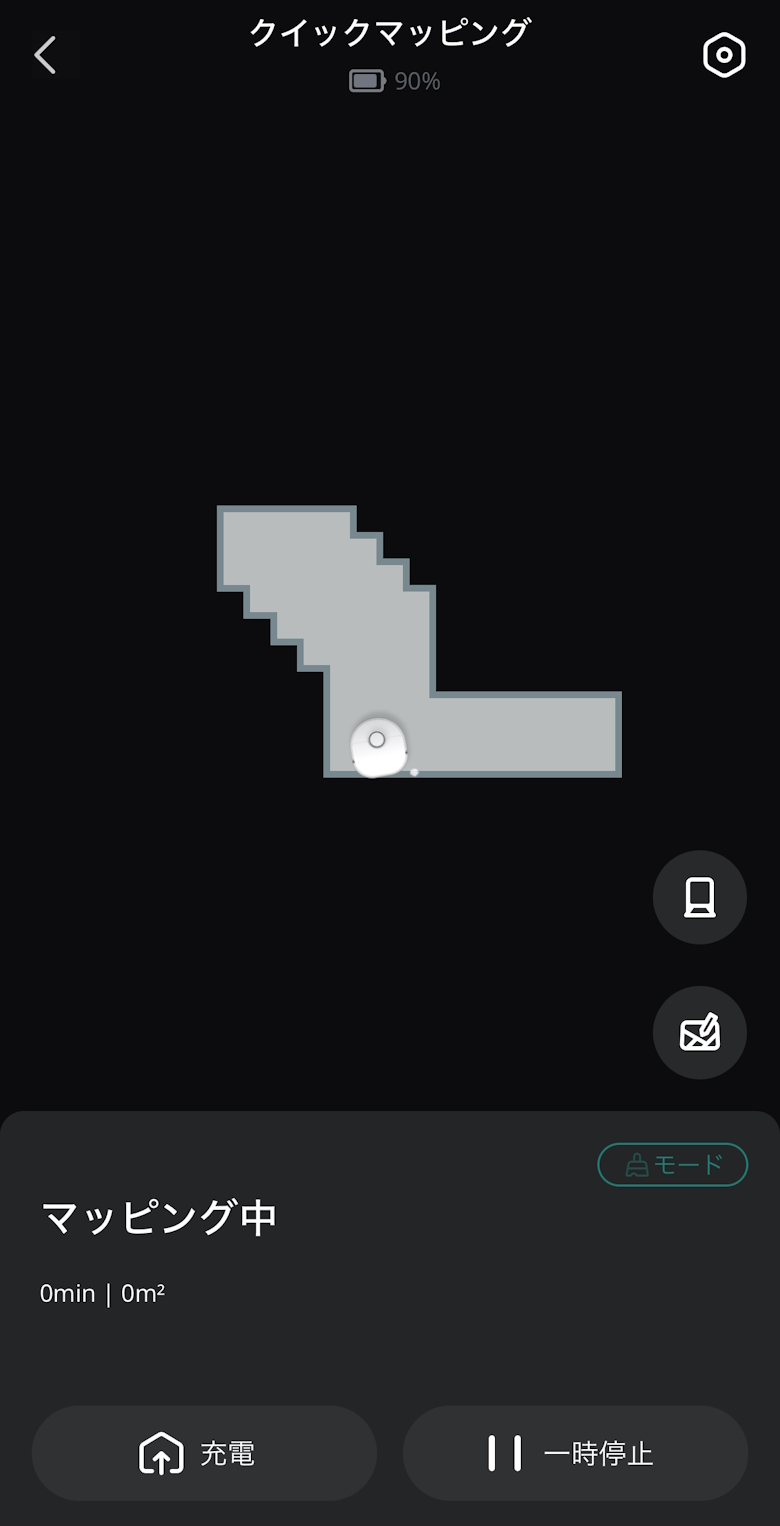Image resolution: width=780 pixels, height=1526 pixels.
Task: Open the モード cleaning mode chip
Action: [673, 1165]
